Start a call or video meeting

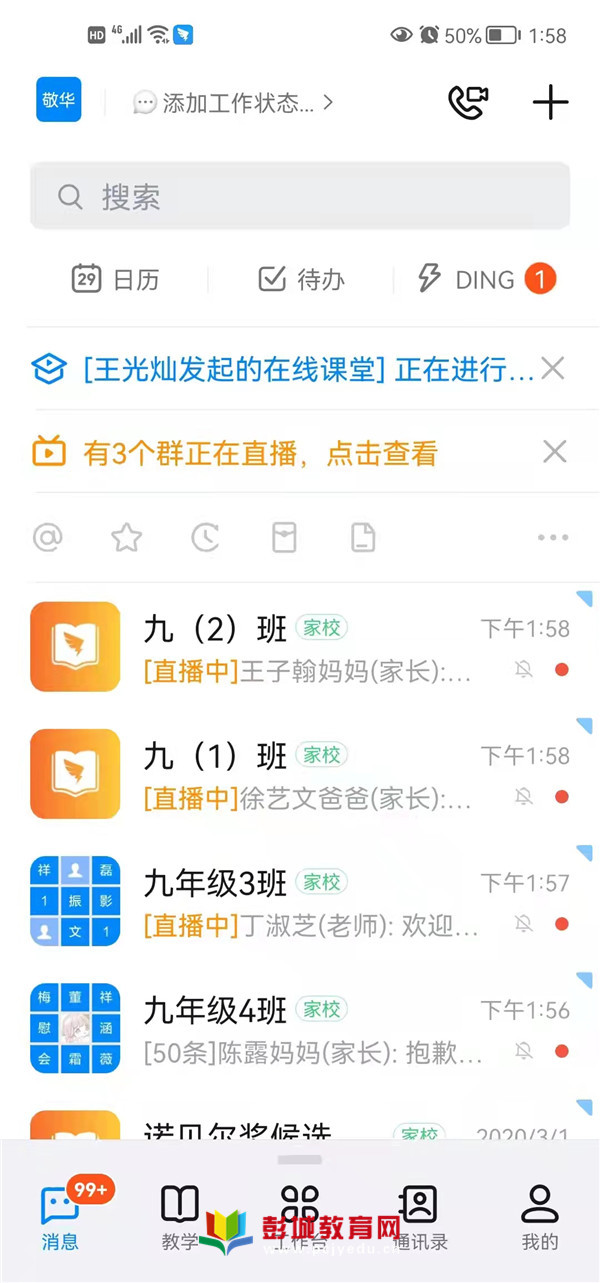tap(467, 102)
